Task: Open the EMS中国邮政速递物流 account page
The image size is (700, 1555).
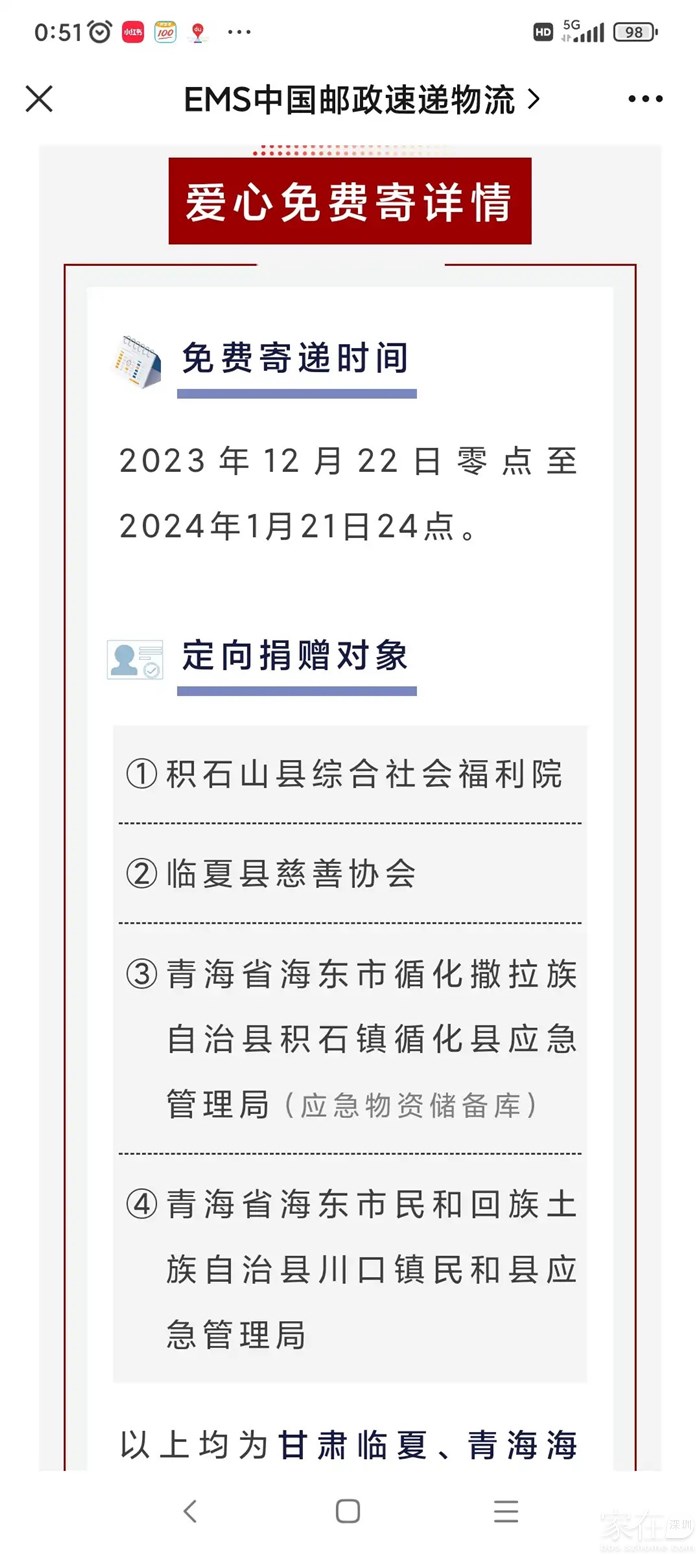Action: tap(360, 99)
